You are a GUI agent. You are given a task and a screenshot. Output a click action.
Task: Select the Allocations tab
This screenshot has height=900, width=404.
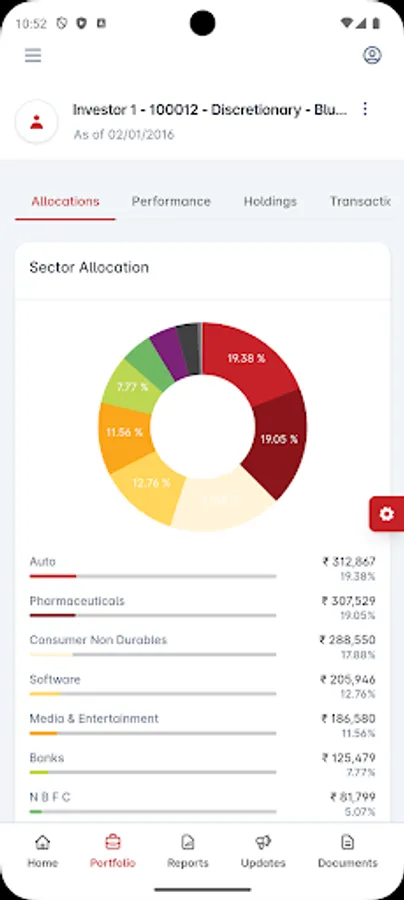(x=65, y=201)
